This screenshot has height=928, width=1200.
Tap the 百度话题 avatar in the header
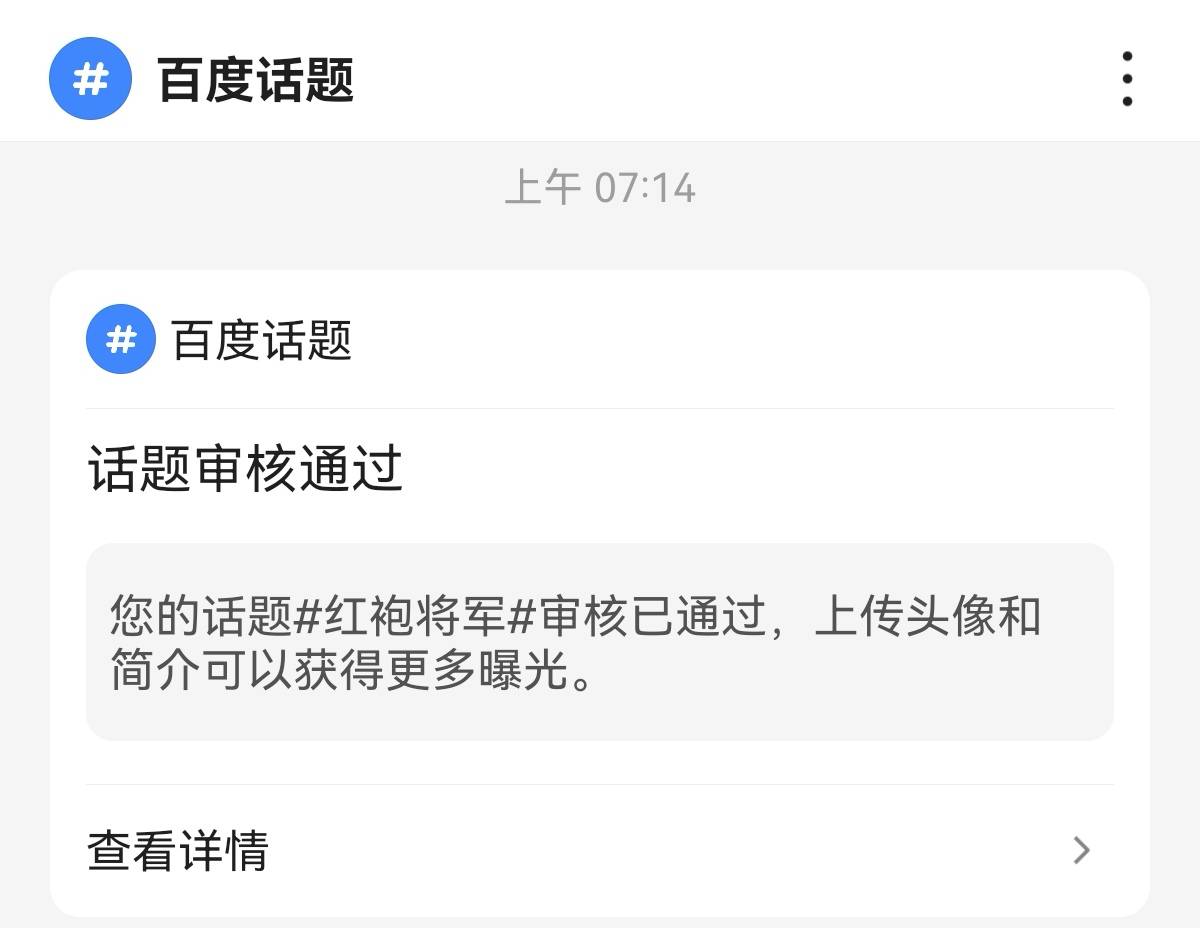pos(90,79)
